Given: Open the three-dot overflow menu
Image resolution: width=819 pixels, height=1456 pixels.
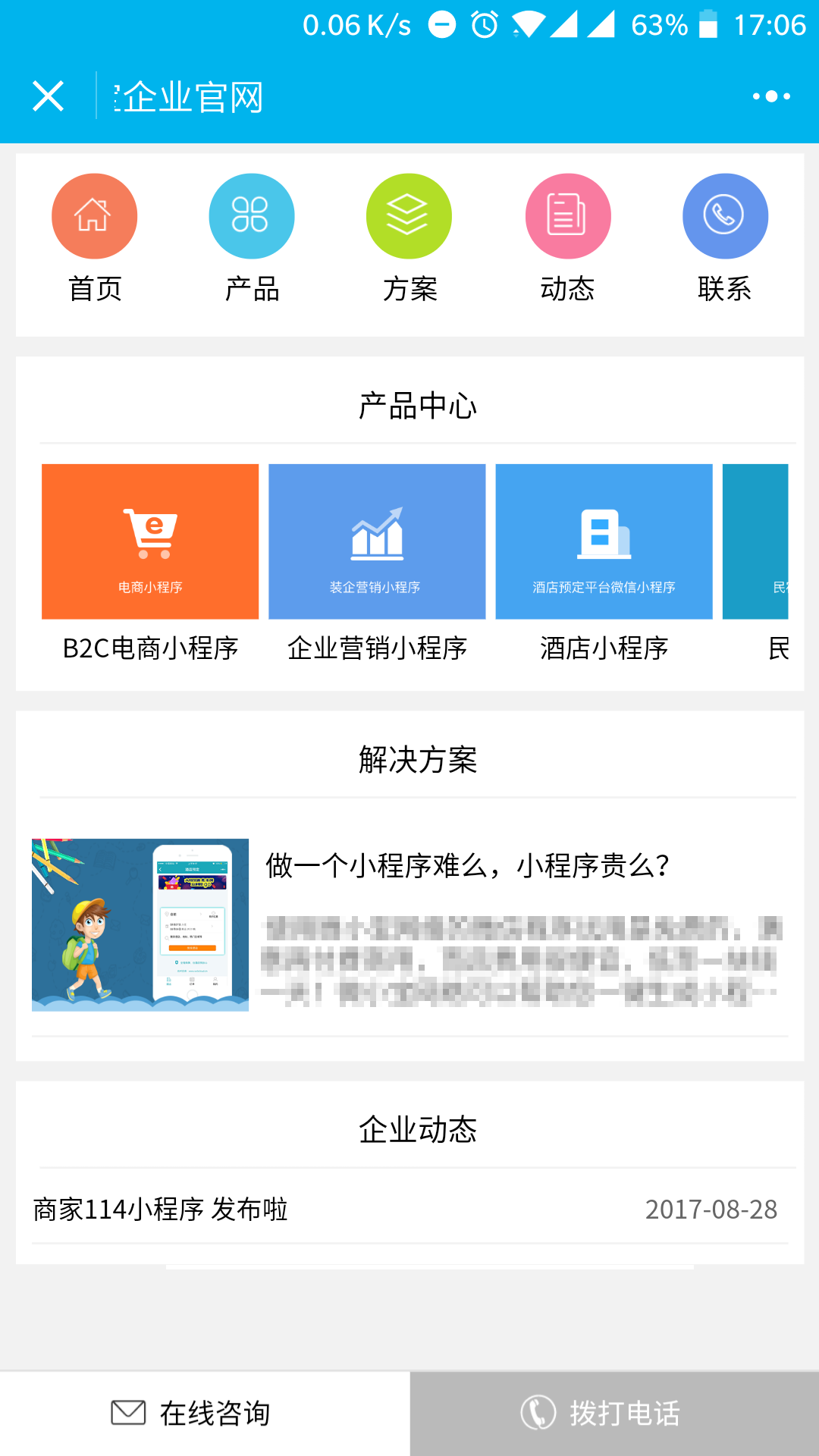Looking at the screenshot, I should click(x=771, y=96).
